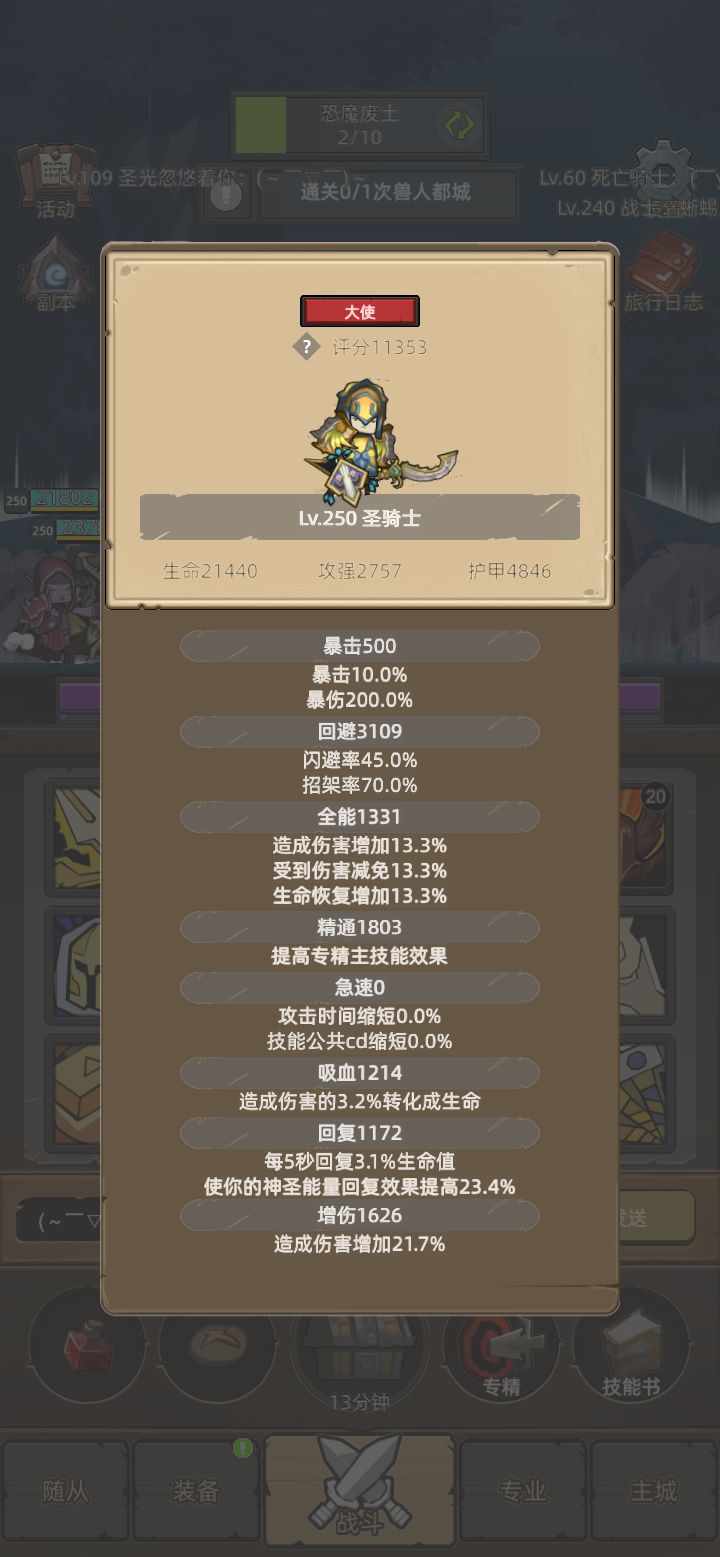Image resolution: width=720 pixels, height=1557 pixels.
Task: Expand the 暴击500 stat section
Action: [x=359, y=646]
